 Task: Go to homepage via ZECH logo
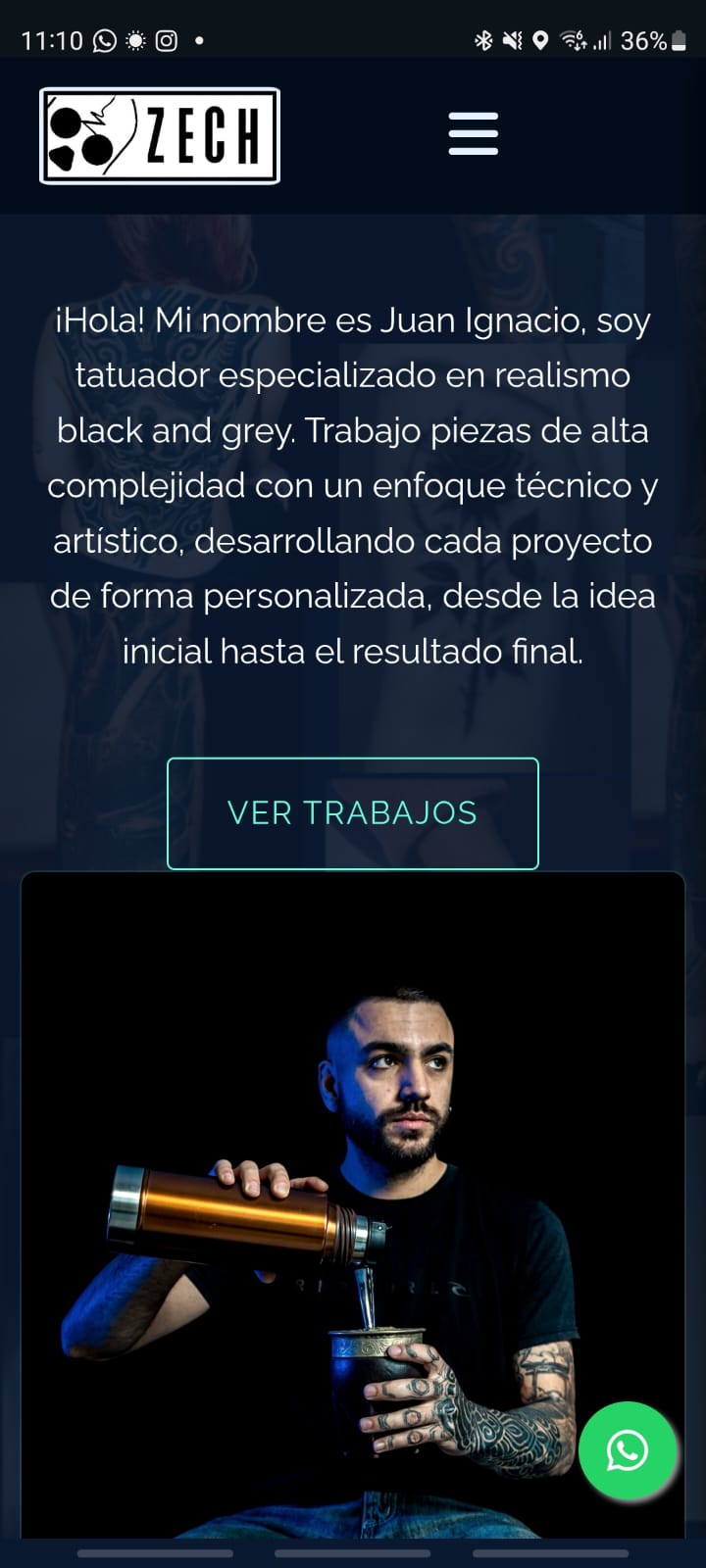tap(160, 136)
